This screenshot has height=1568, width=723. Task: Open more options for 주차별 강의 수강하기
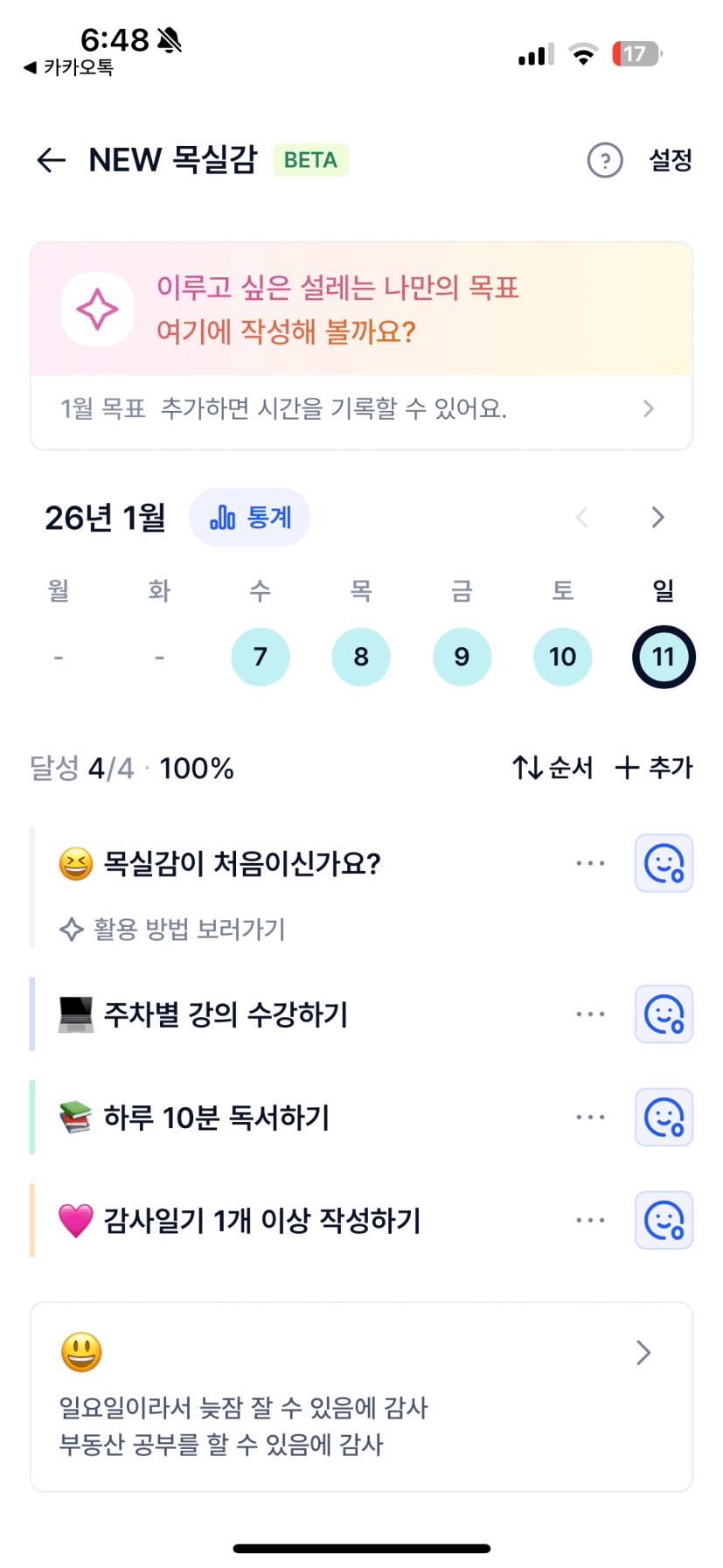click(x=590, y=1014)
